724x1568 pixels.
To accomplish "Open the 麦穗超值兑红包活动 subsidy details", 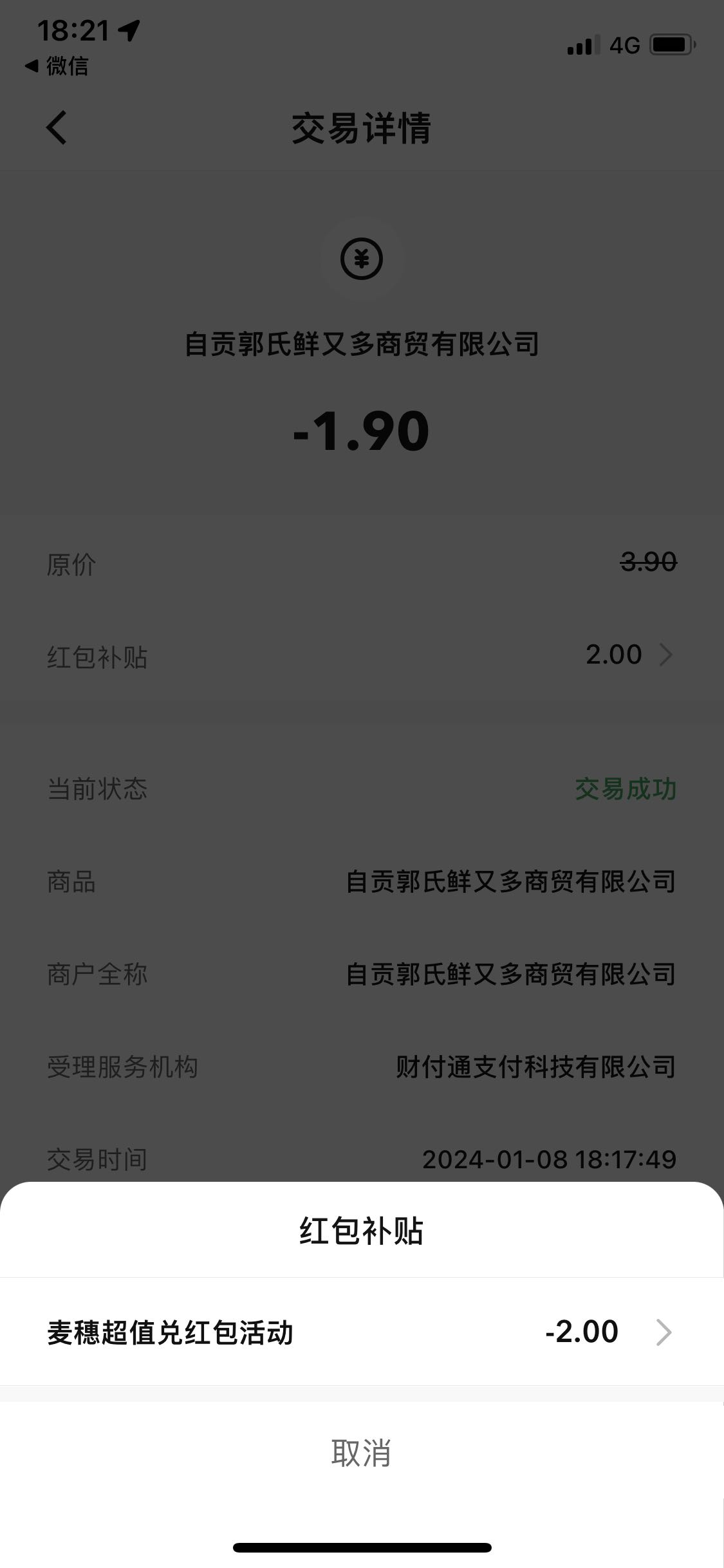I will tap(360, 1332).
